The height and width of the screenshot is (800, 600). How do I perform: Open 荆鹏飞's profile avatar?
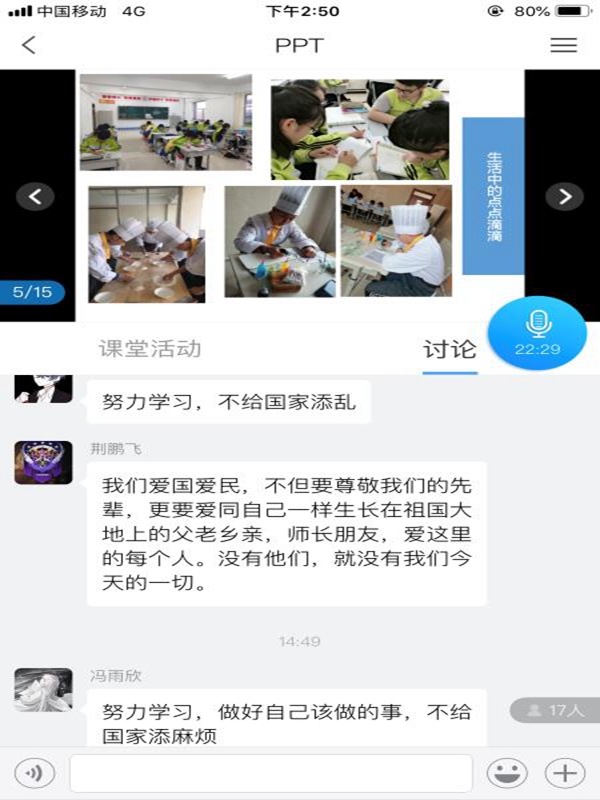tap(43, 463)
